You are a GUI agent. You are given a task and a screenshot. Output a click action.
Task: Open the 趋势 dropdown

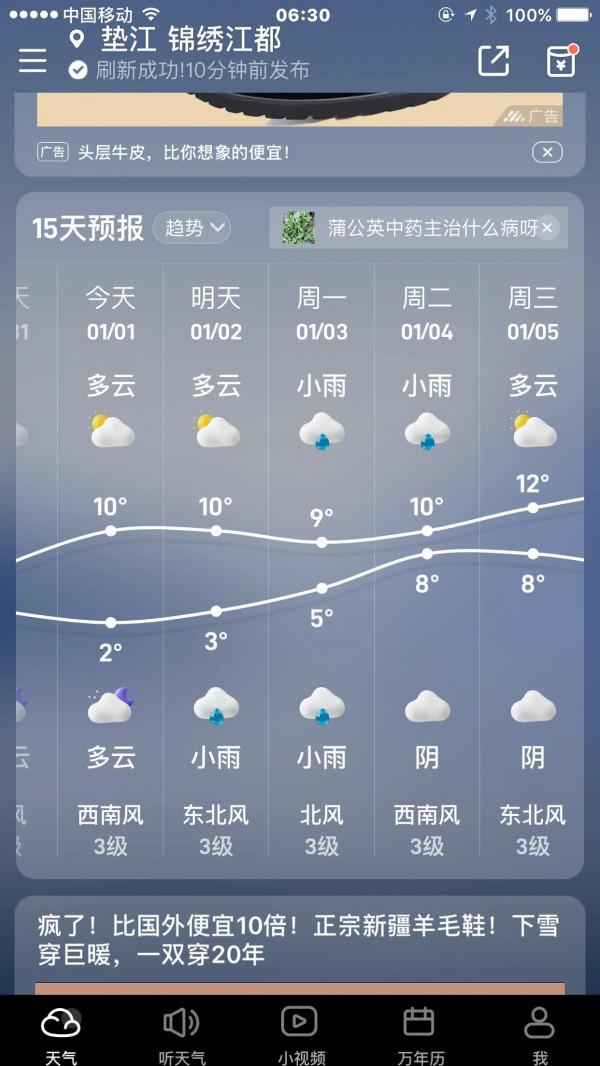(x=191, y=228)
